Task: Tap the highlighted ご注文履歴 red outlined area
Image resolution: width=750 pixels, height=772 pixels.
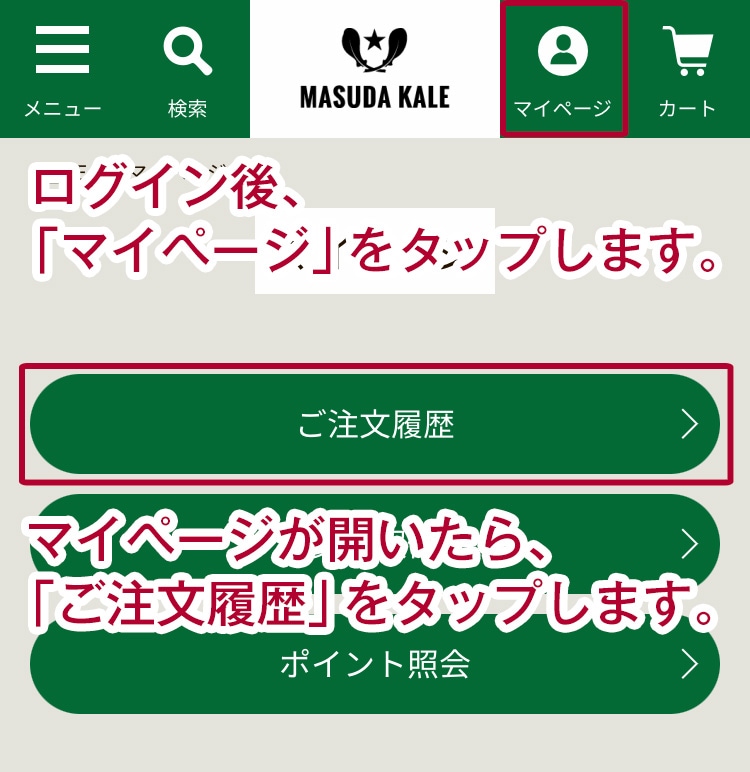Action: click(373, 424)
